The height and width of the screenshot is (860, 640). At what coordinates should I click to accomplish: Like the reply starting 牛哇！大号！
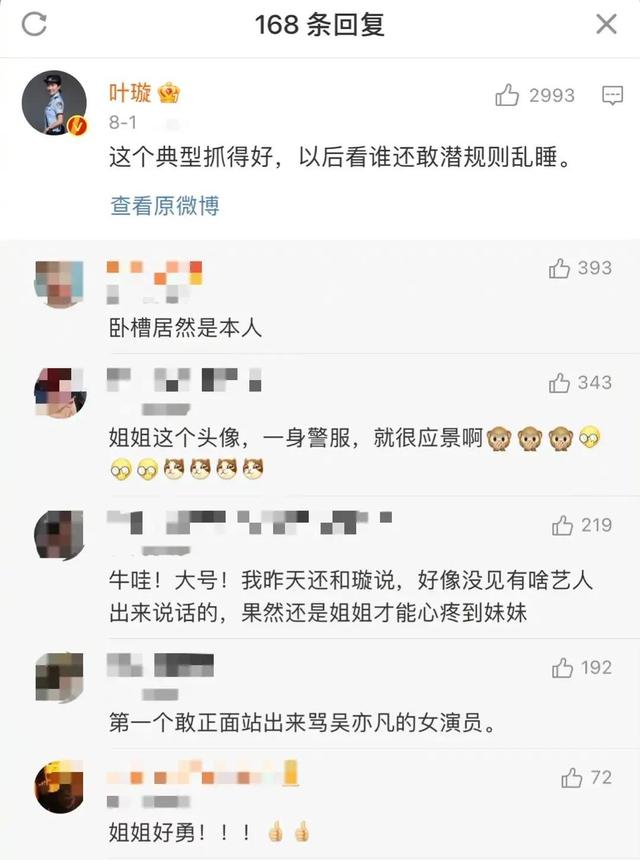563,526
